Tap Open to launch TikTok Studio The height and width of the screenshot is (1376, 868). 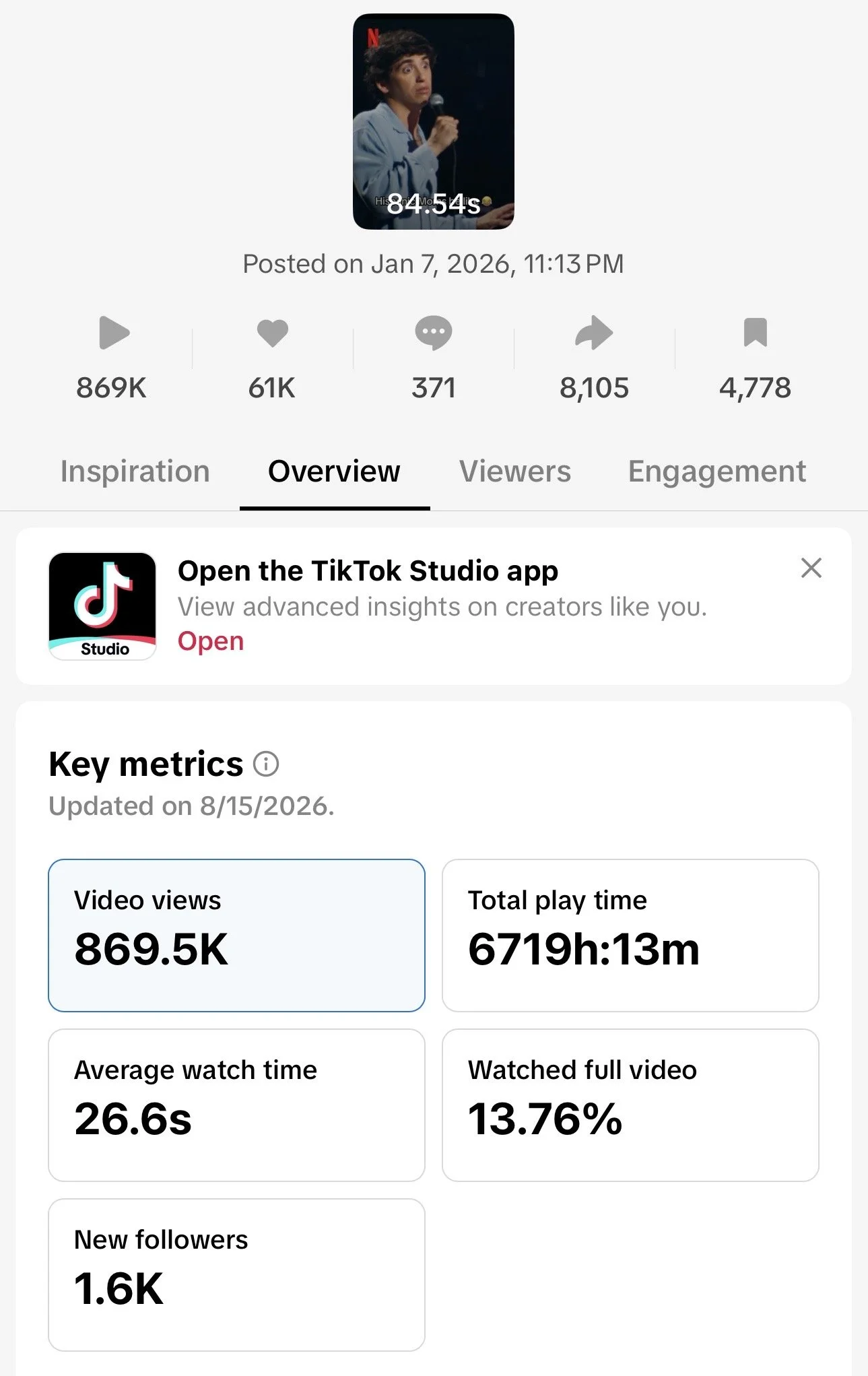coord(211,641)
